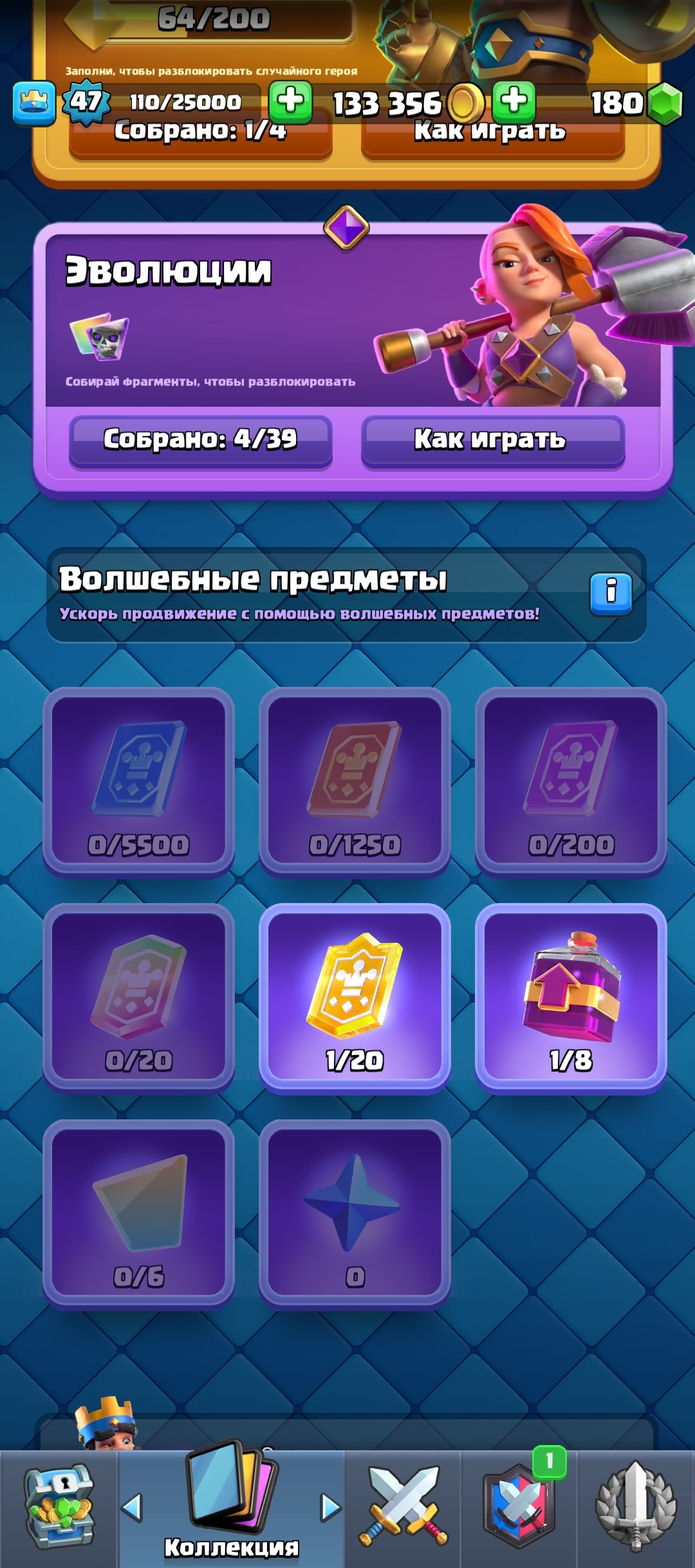Open the clan shield tab with badge
Image resolution: width=695 pixels, height=1568 pixels.
(x=519, y=1508)
